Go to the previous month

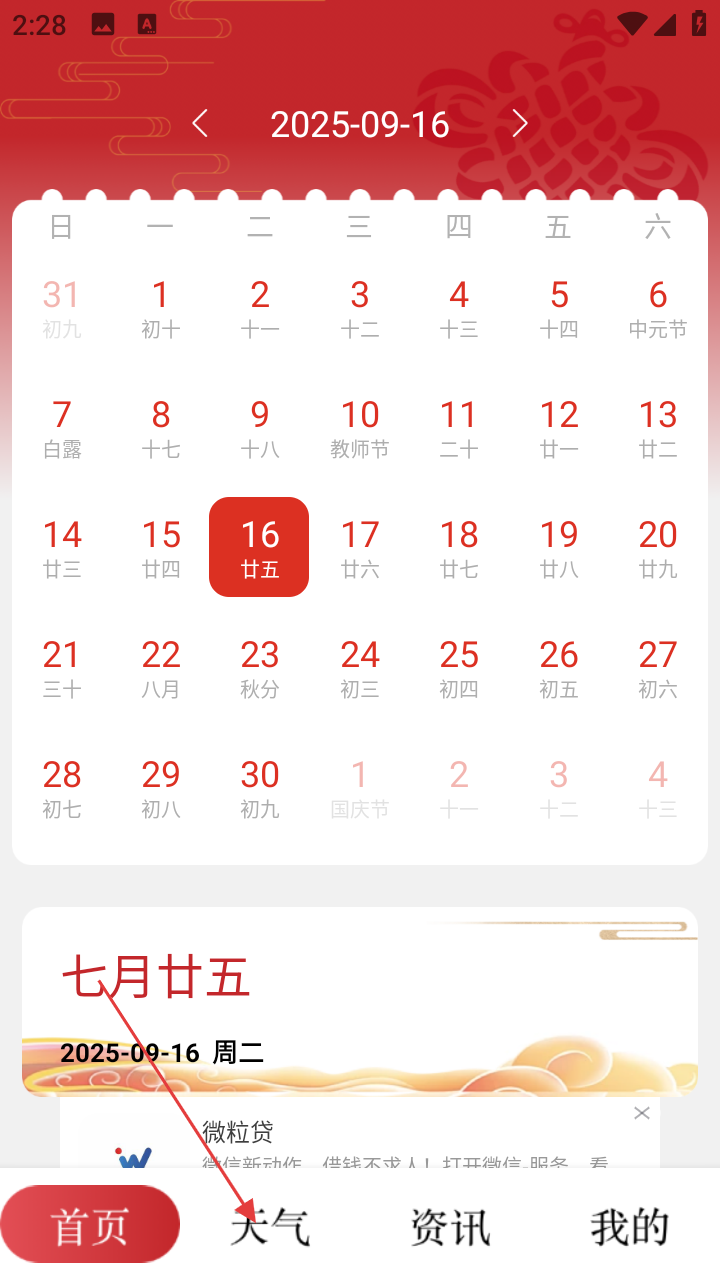[x=200, y=124]
